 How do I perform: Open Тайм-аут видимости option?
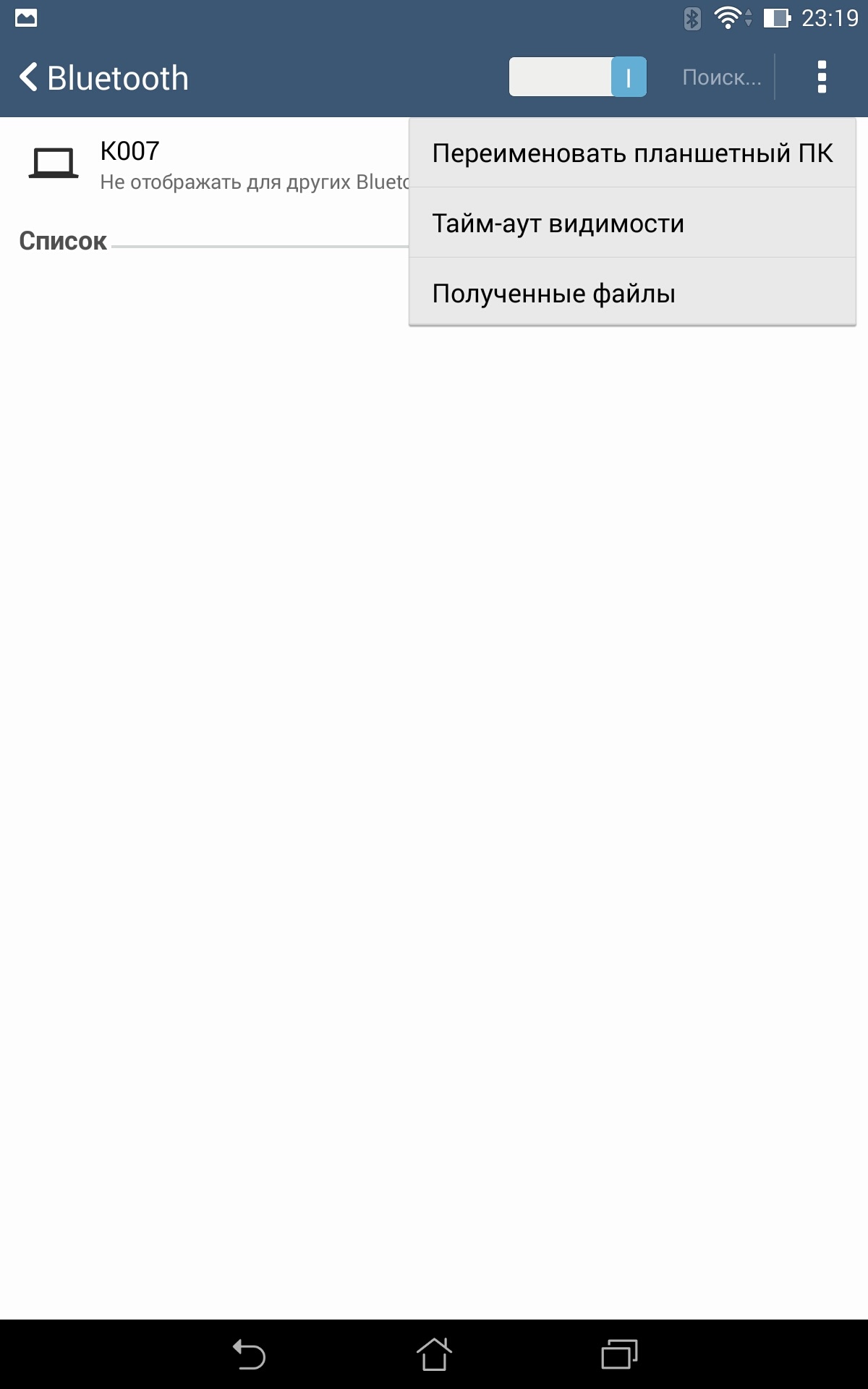pyautogui.click(x=632, y=224)
